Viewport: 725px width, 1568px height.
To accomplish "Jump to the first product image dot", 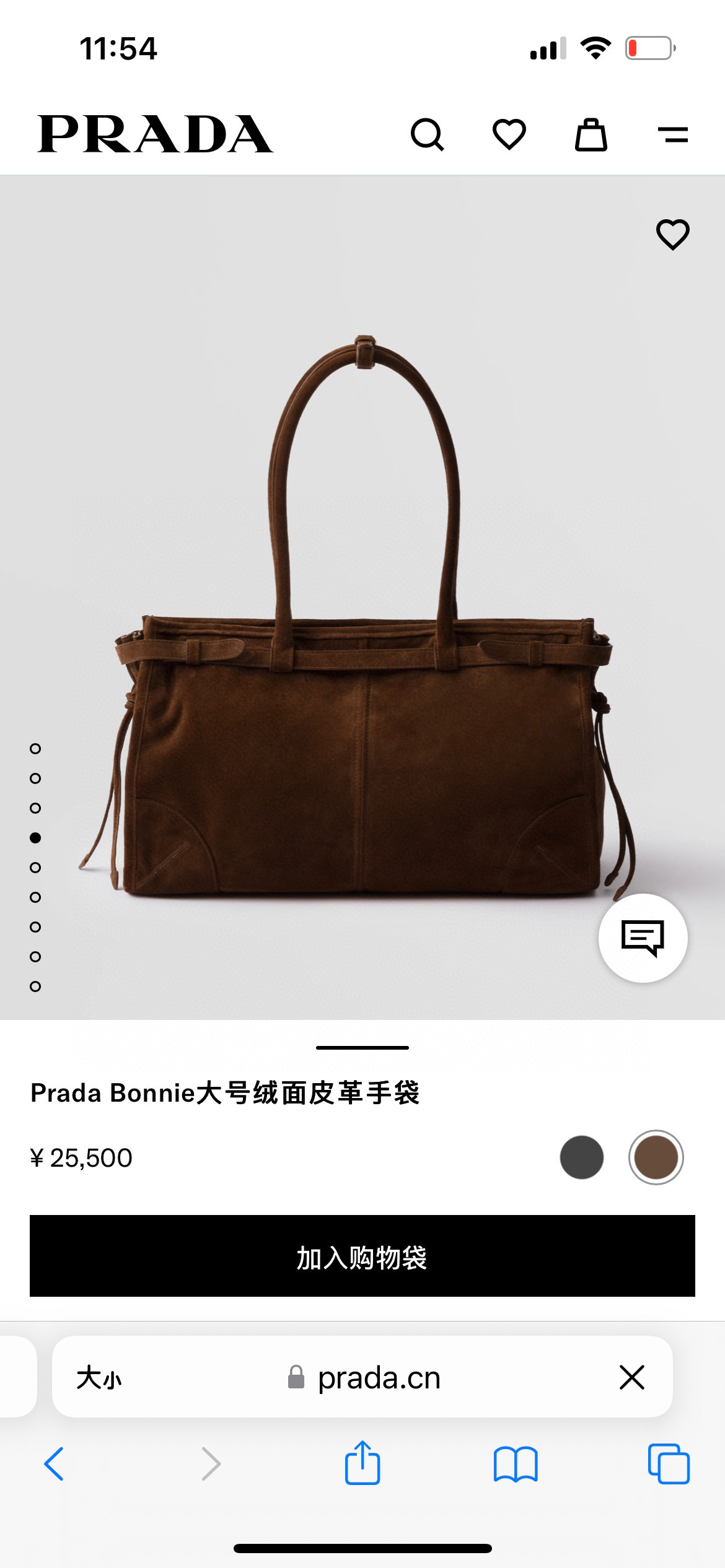I will coord(35,749).
